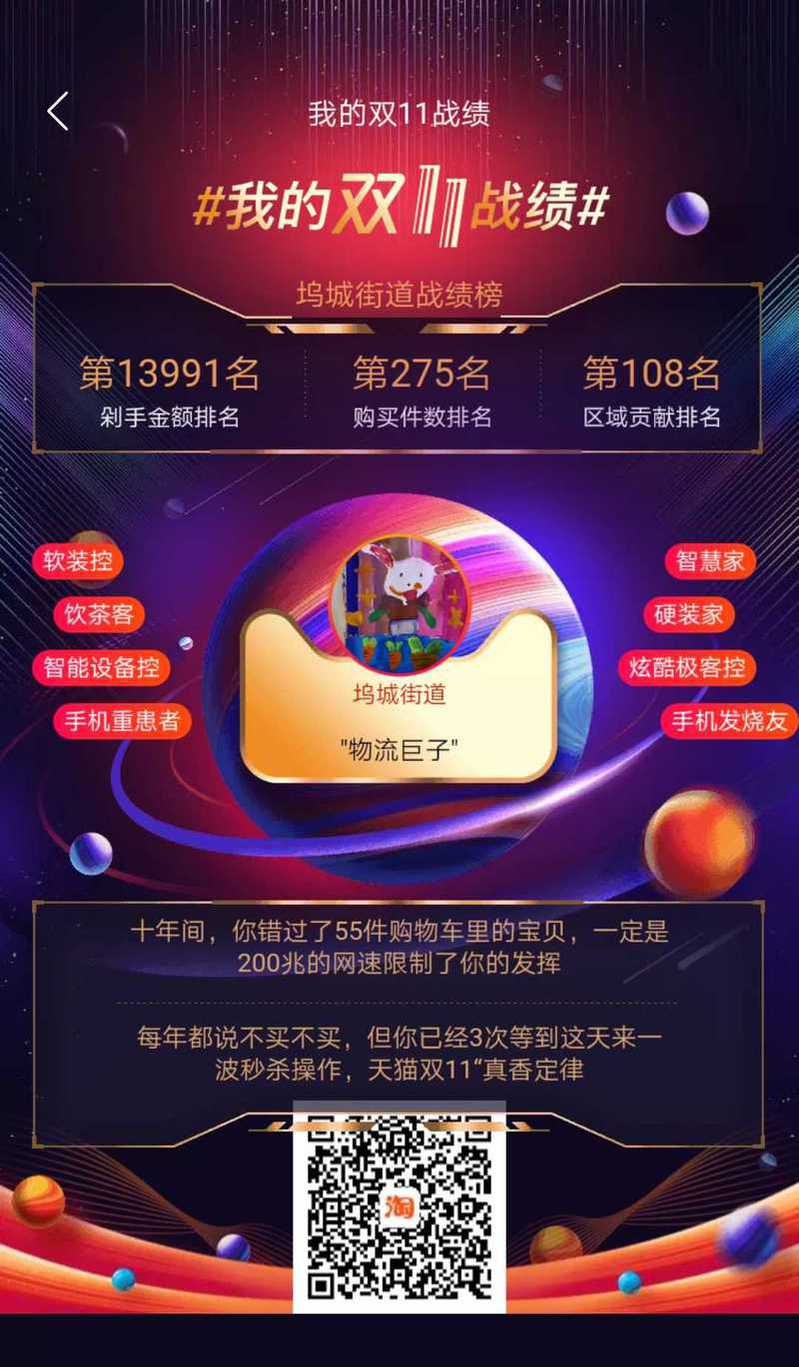Go back from 我的双11战绩 page
Viewport: 799px width, 1367px height.
coord(58,111)
